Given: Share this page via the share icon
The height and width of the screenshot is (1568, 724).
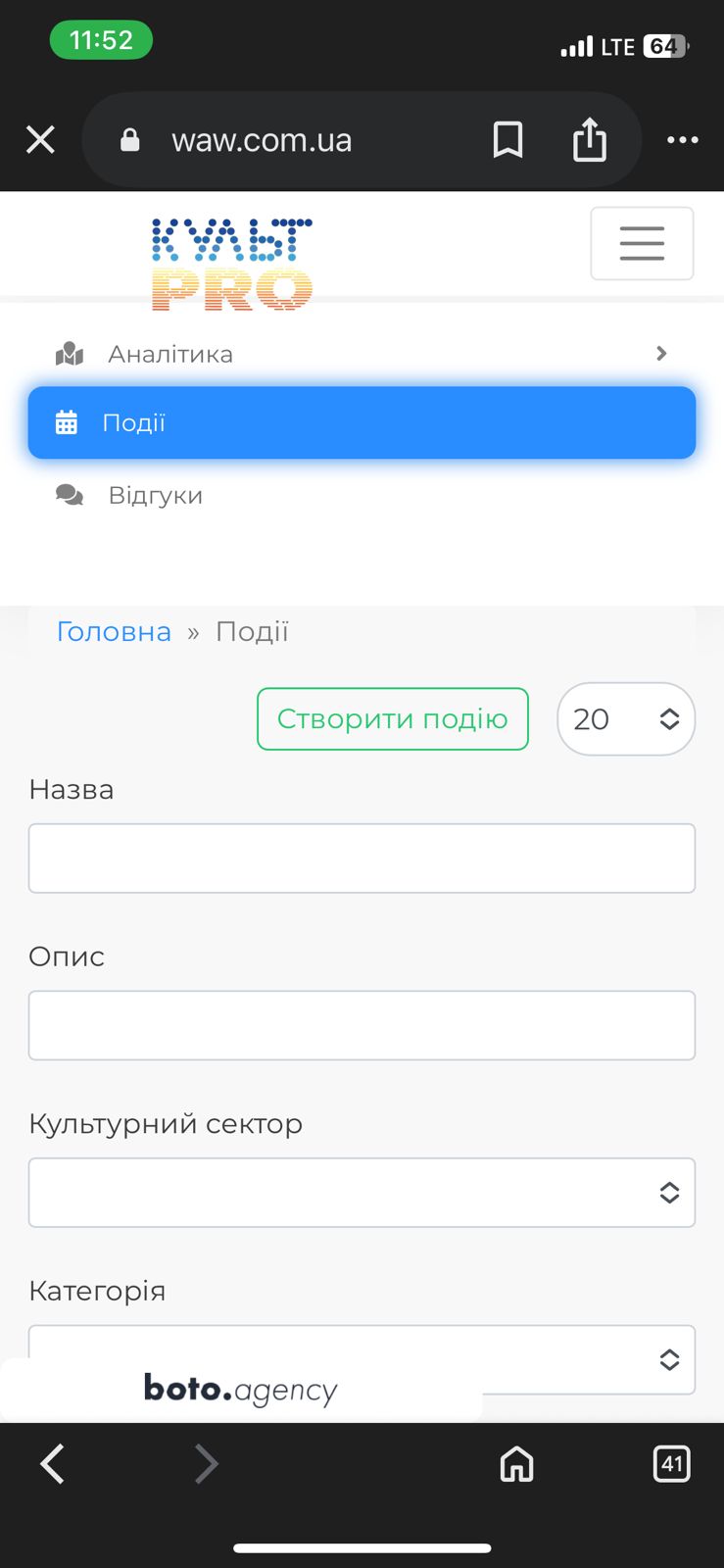Looking at the screenshot, I should [x=589, y=138].
